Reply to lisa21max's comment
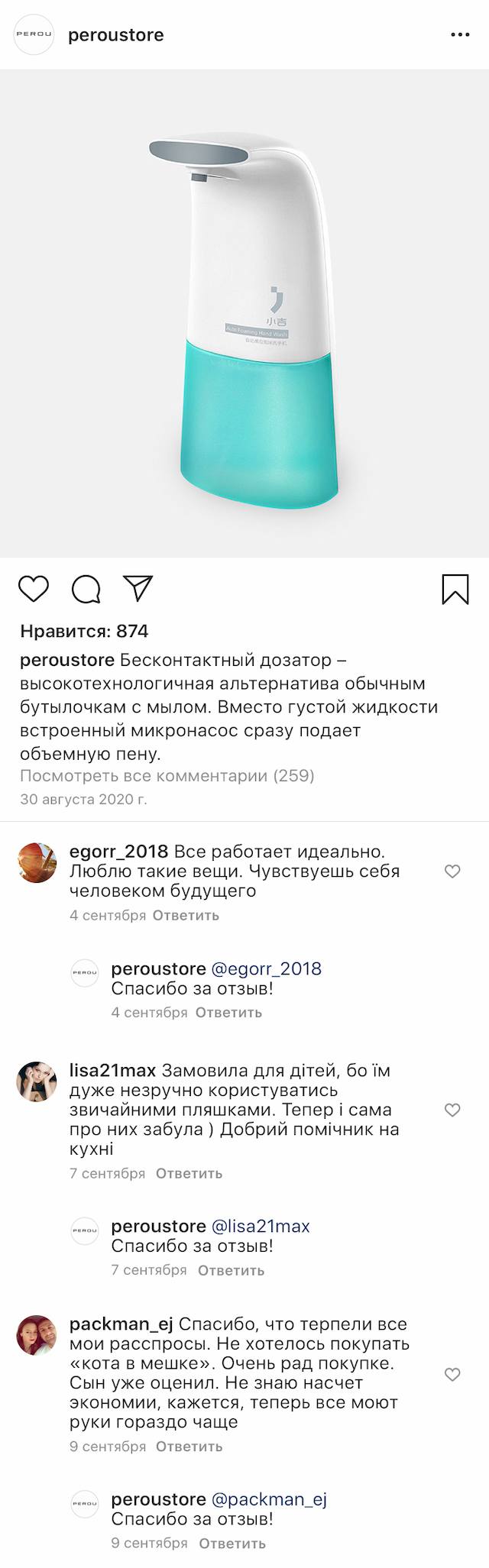 coord(189,1173)
